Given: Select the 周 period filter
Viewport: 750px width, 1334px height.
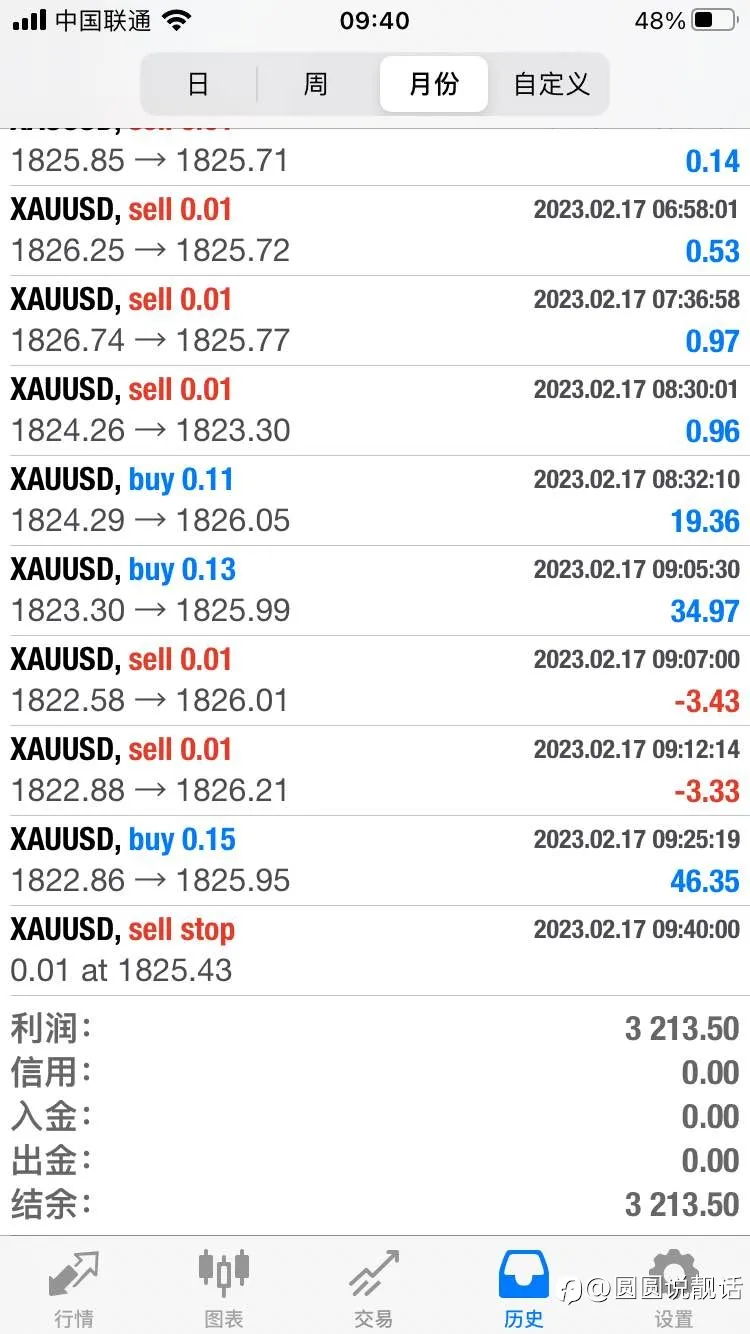Looking at the screenshot, I should [x=316, y=84].
